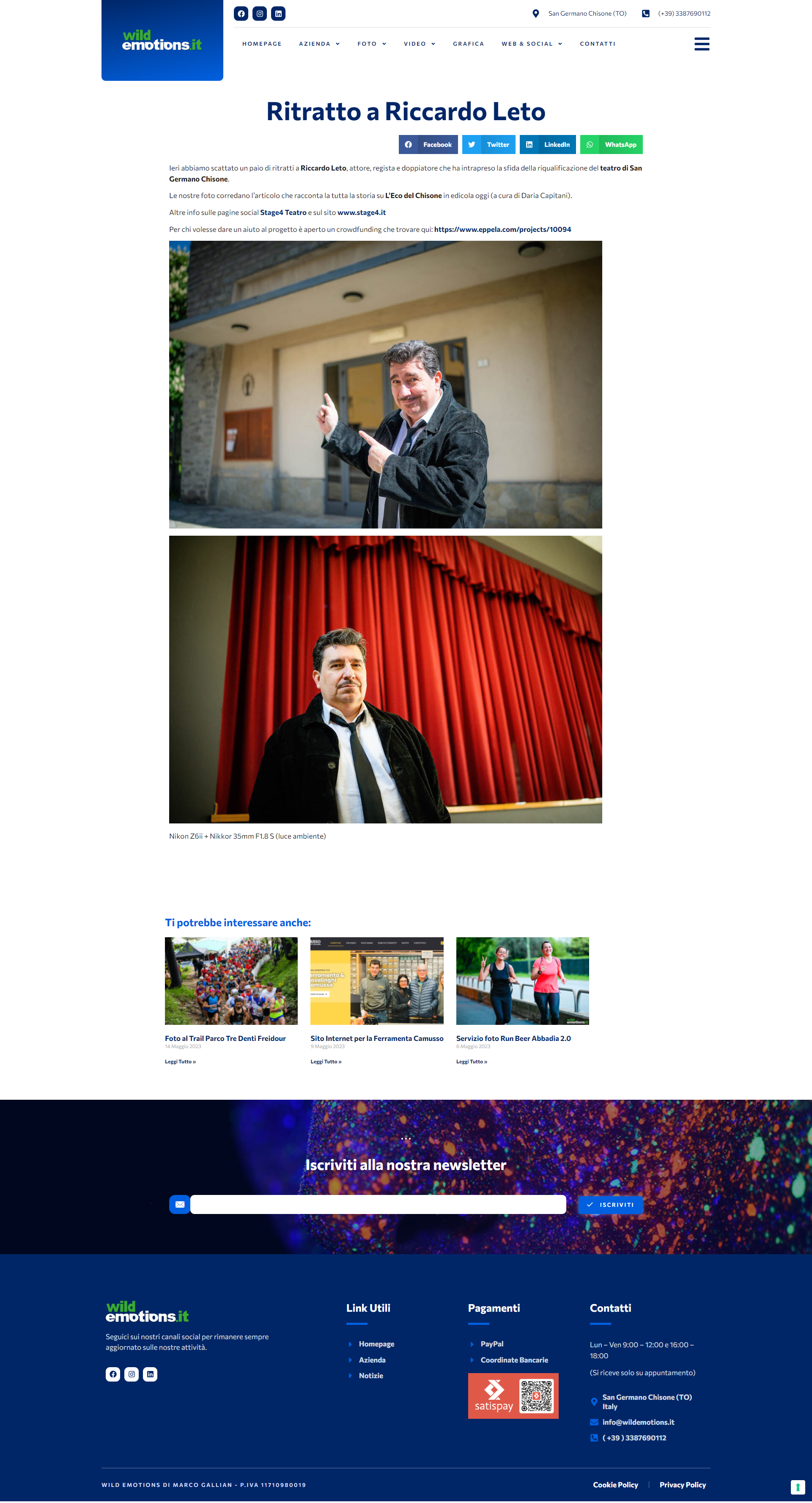
Task: Open the Privacy Policy link
Action: (x=683, y=1484)
